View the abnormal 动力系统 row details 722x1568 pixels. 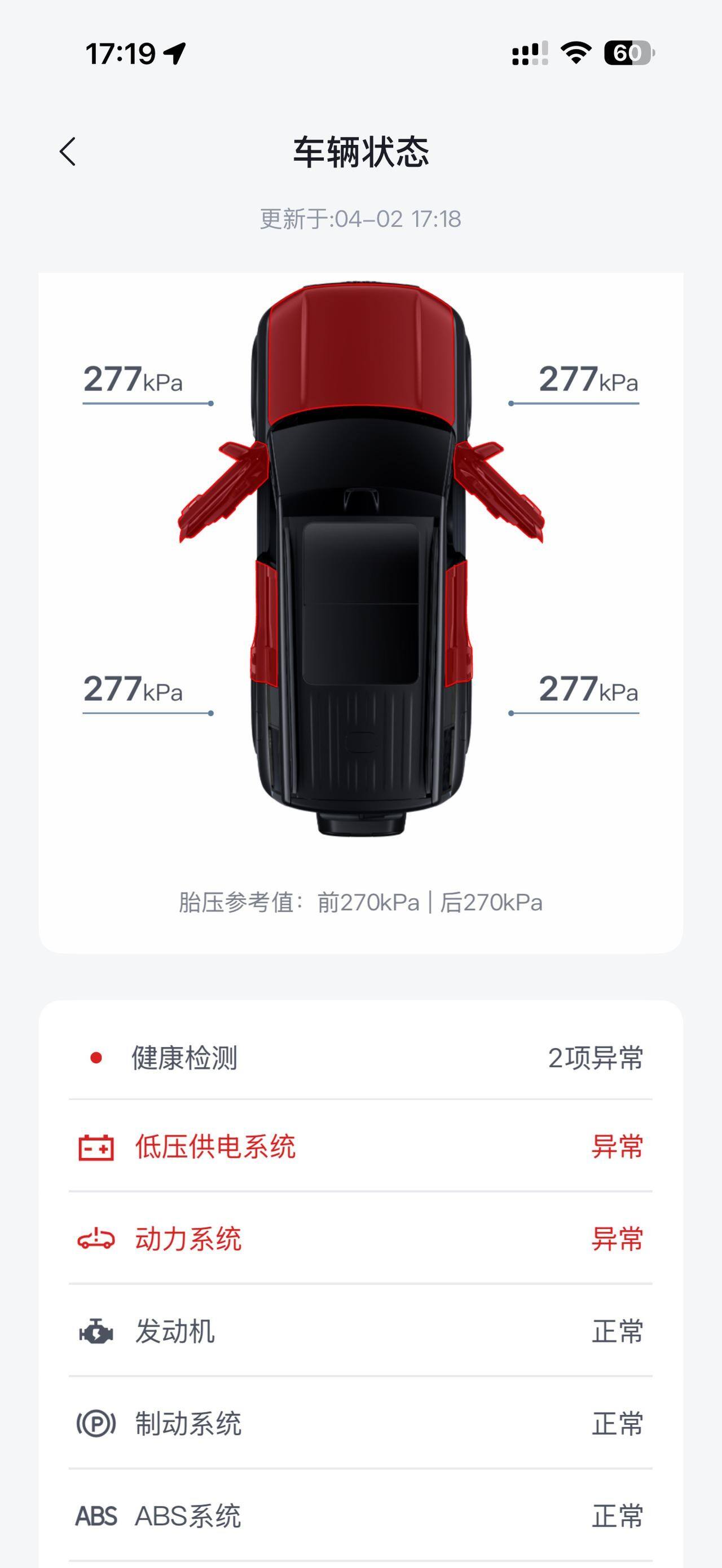[x=360, y=1239]
